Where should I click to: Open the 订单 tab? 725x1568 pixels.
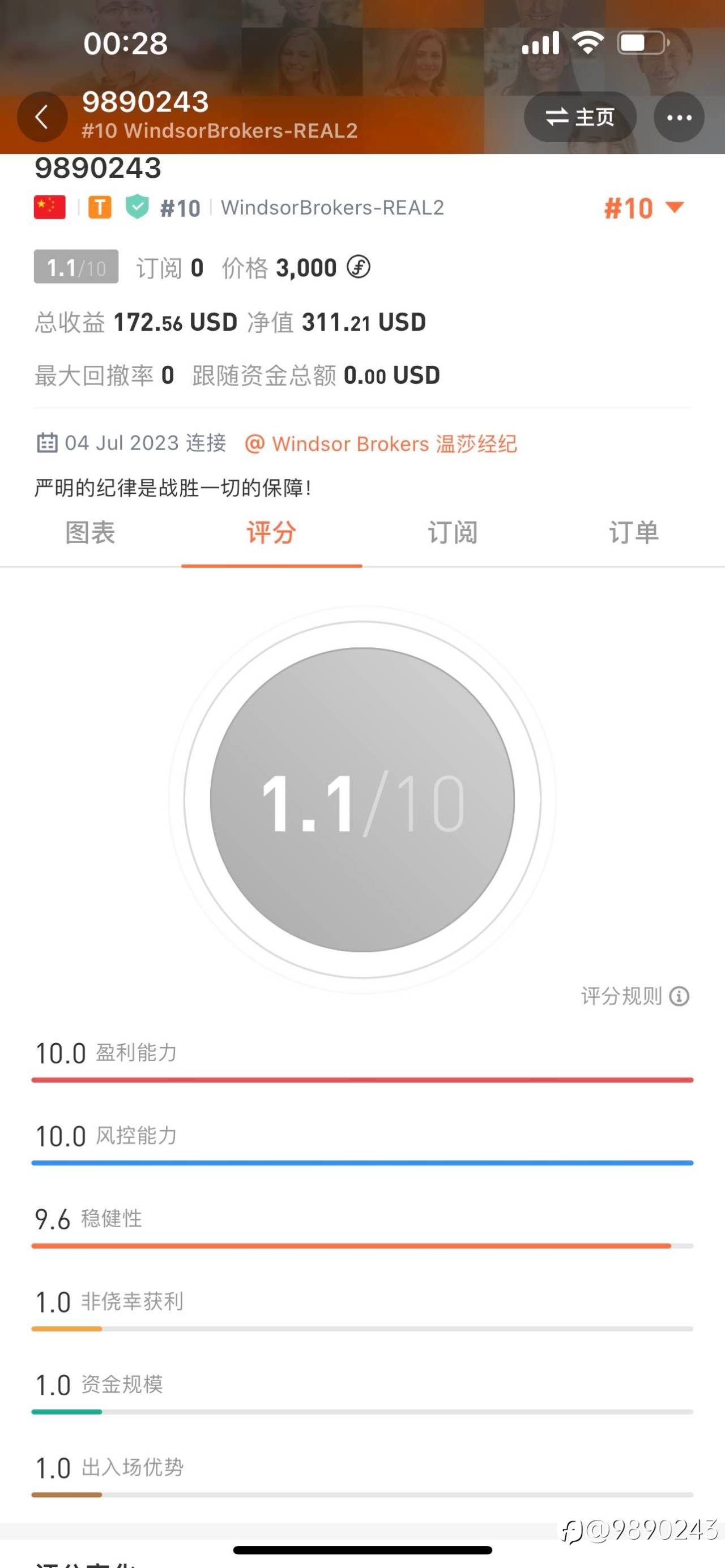634,533
